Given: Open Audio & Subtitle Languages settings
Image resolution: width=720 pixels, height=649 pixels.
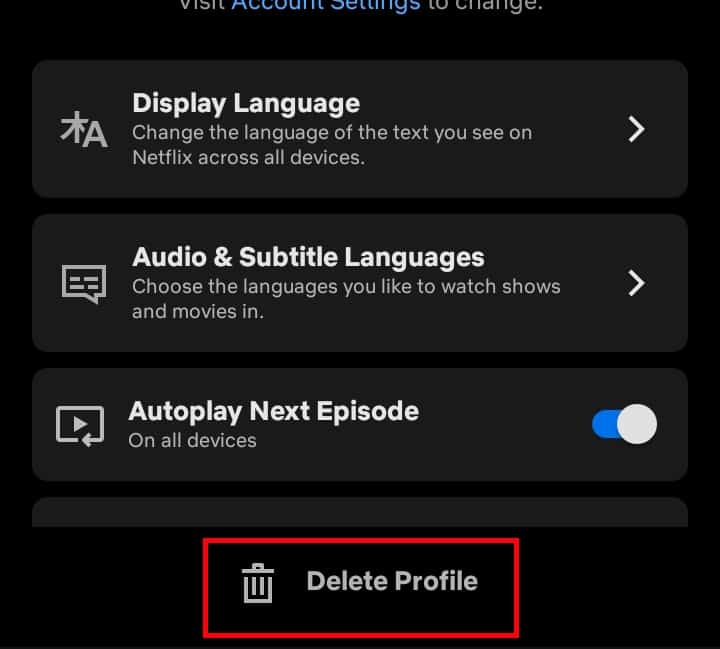Looking at the screenshot, I should [359, 283].
